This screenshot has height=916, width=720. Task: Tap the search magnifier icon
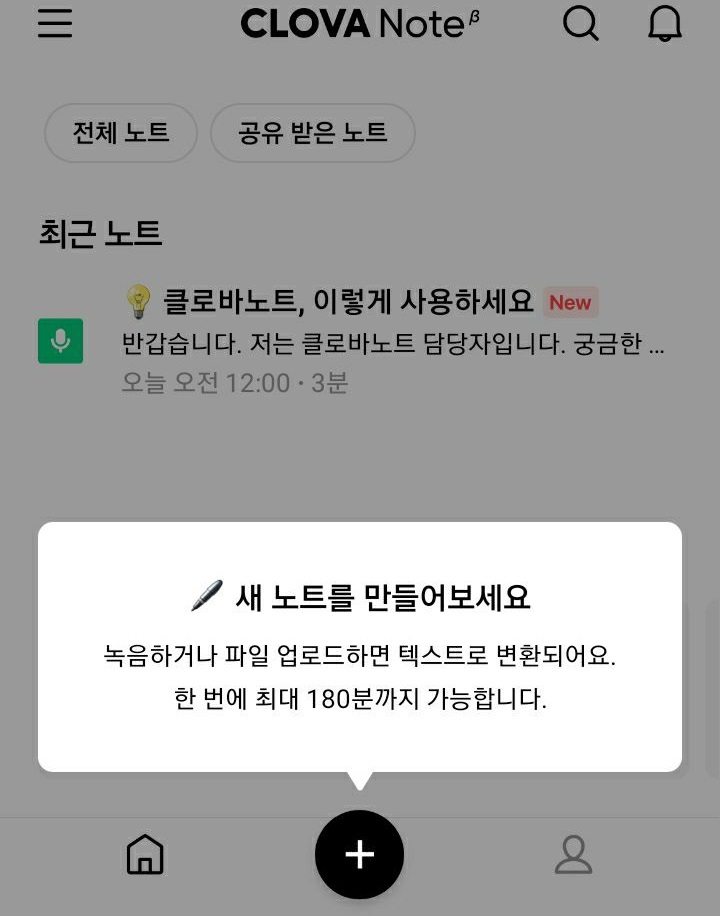[581, 24]
